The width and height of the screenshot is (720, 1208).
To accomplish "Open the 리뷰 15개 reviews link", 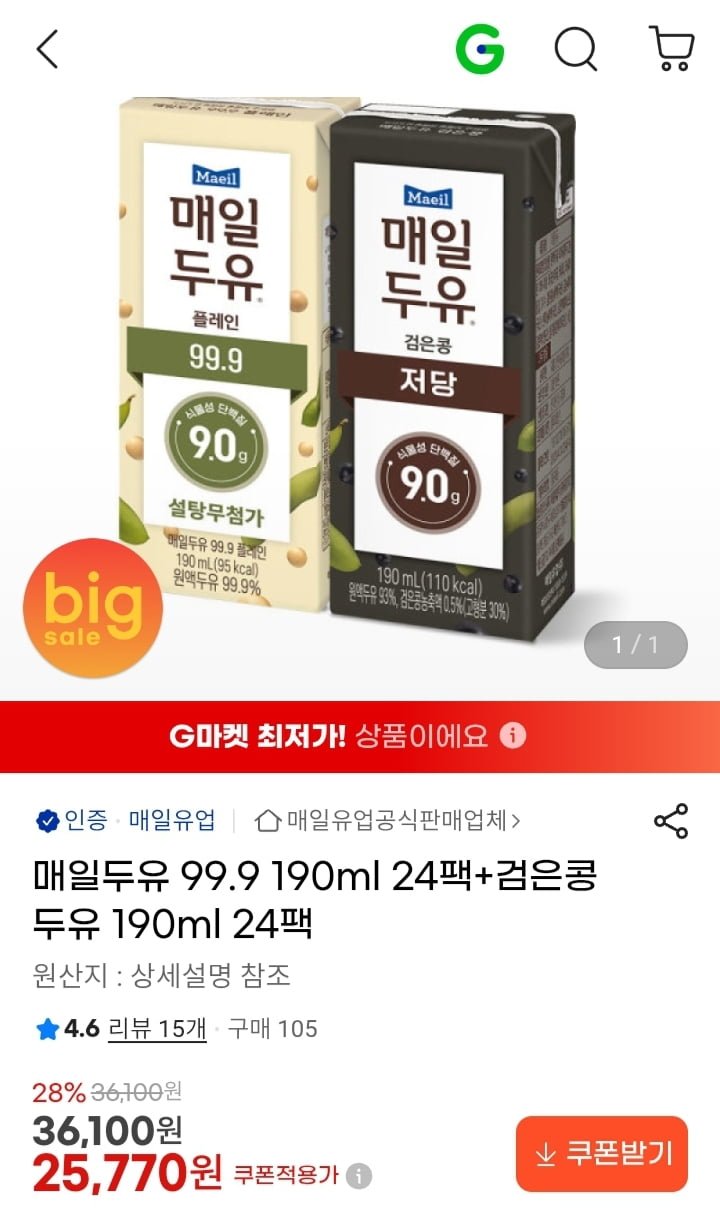I will 157,1028.
